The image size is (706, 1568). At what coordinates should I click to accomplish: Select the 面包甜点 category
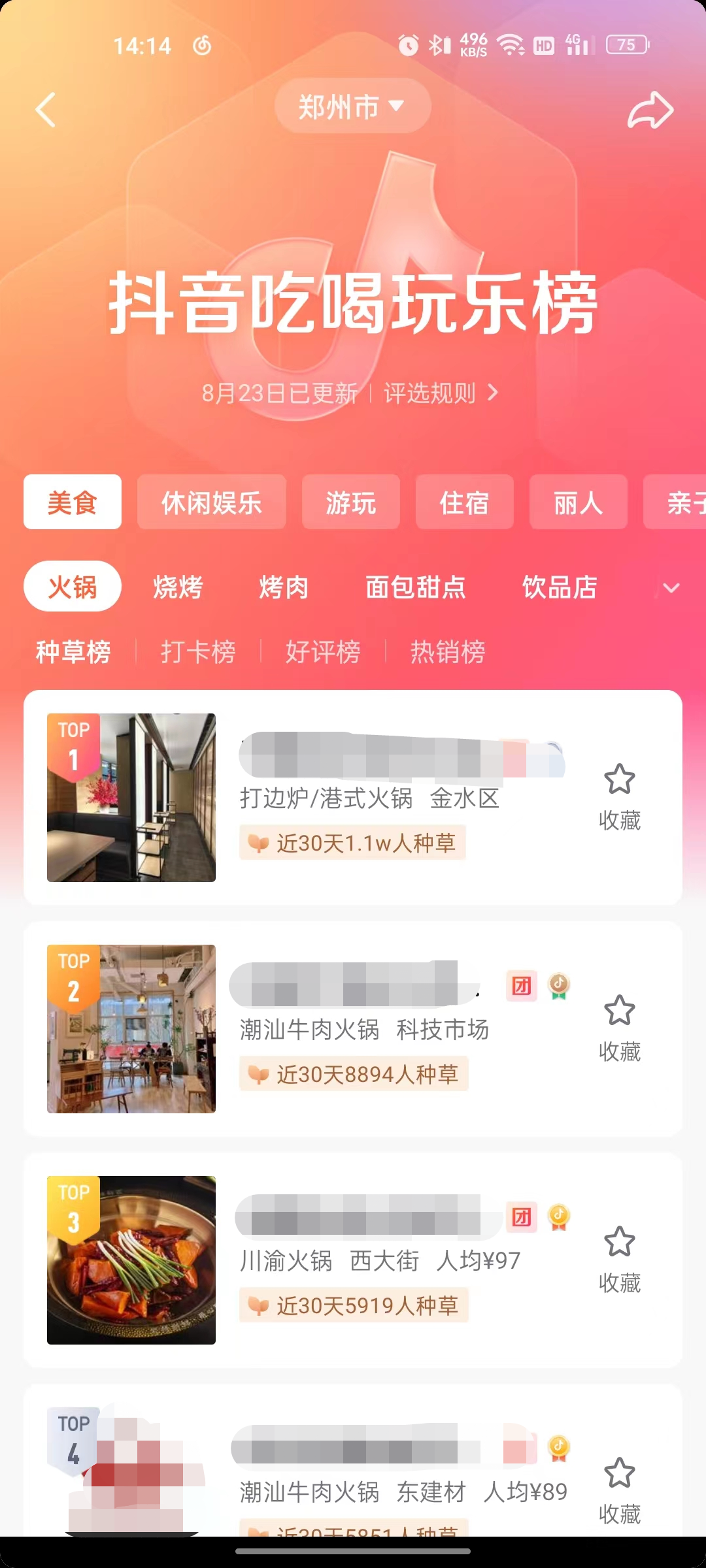click(415, 587)
